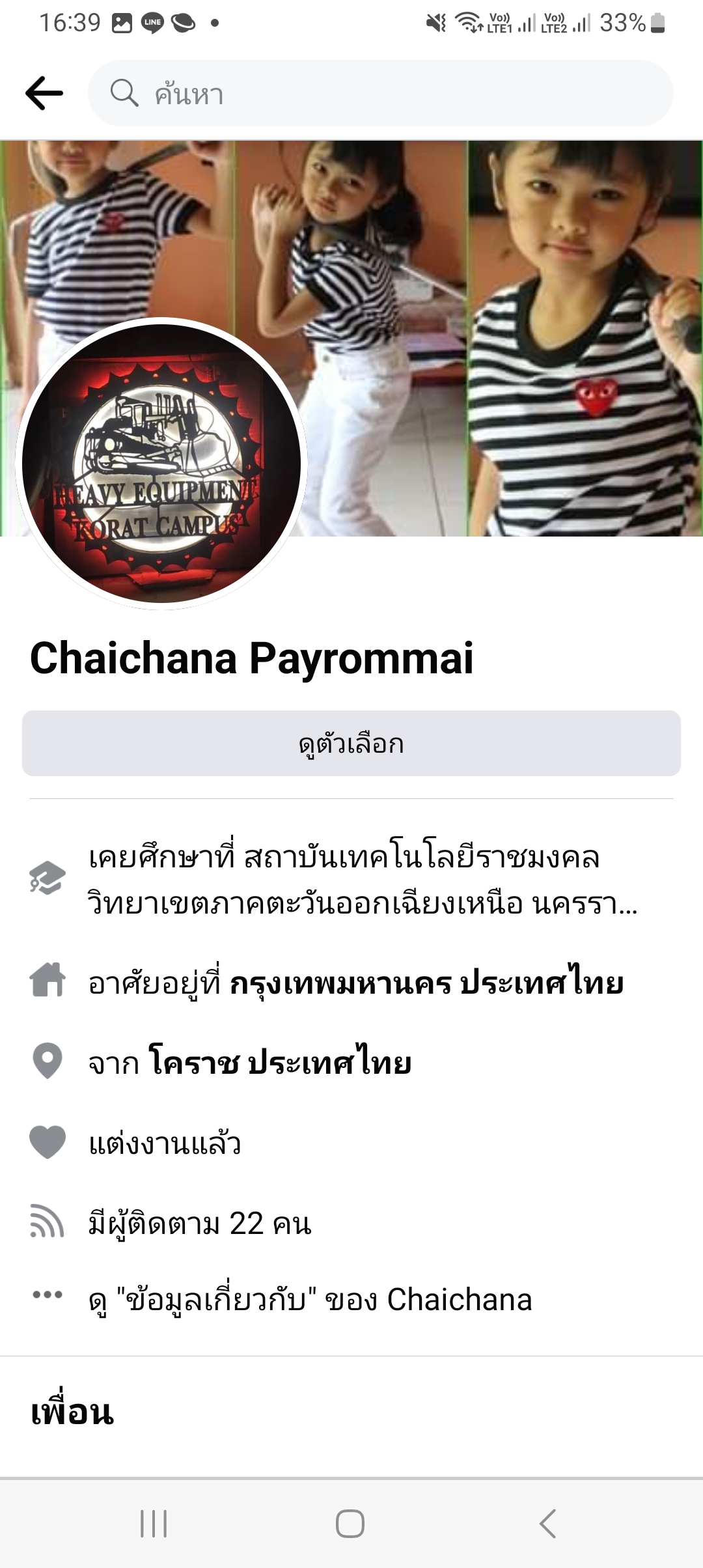
Task: Open the education institution info row
Action: pos(362,879)
